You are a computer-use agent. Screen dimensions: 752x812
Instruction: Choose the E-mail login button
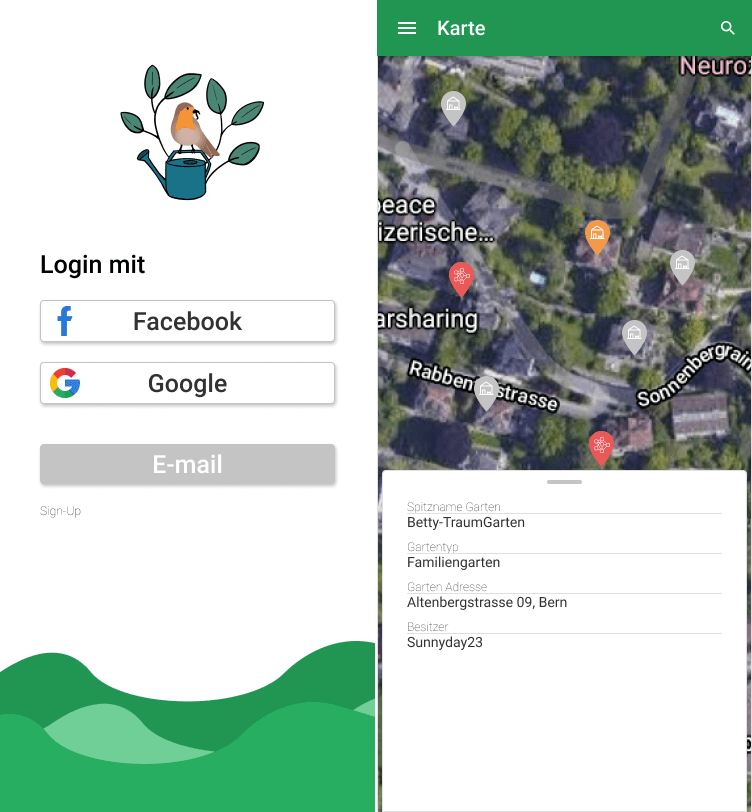(x=187, y=464)
